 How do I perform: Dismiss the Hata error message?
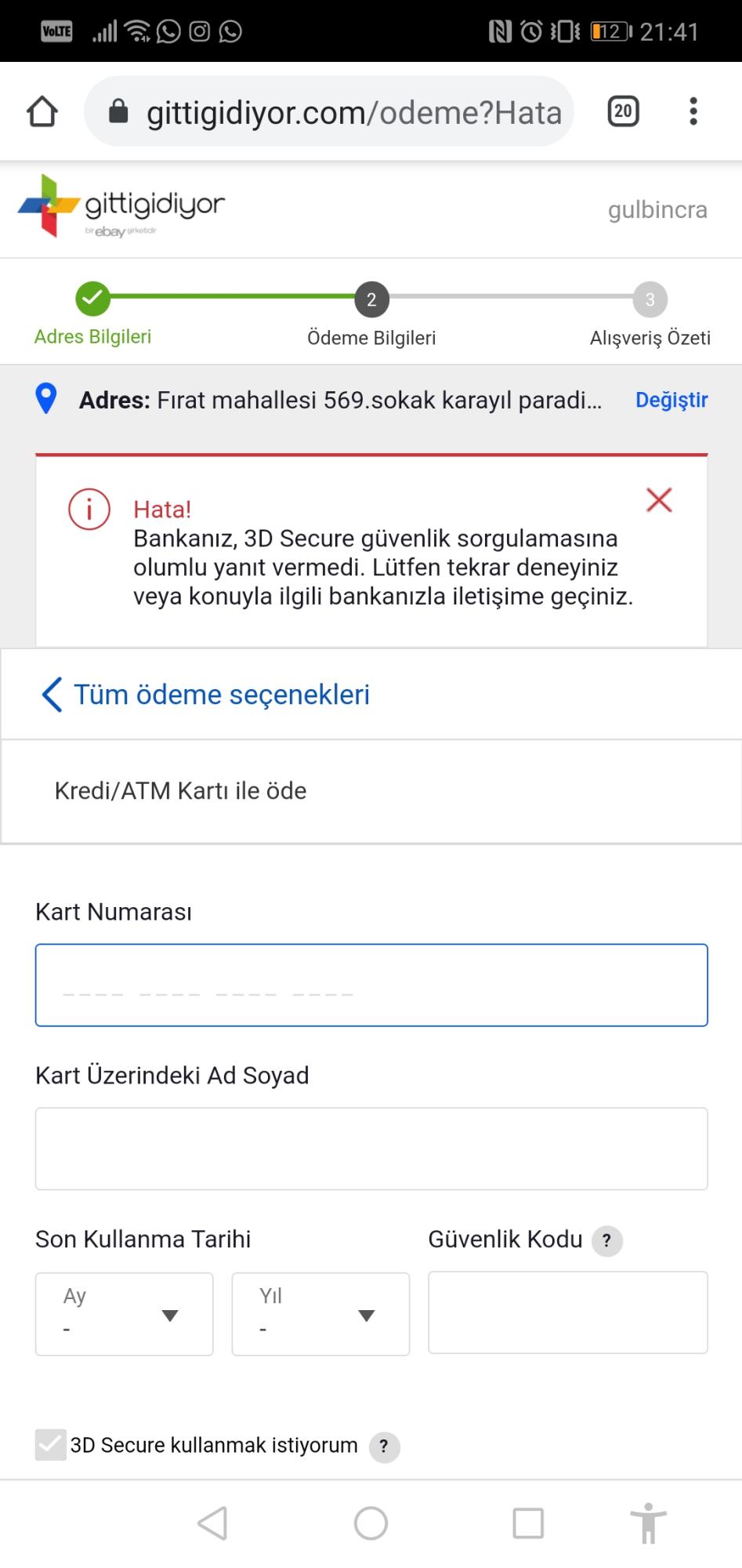[x=659, y=499]
